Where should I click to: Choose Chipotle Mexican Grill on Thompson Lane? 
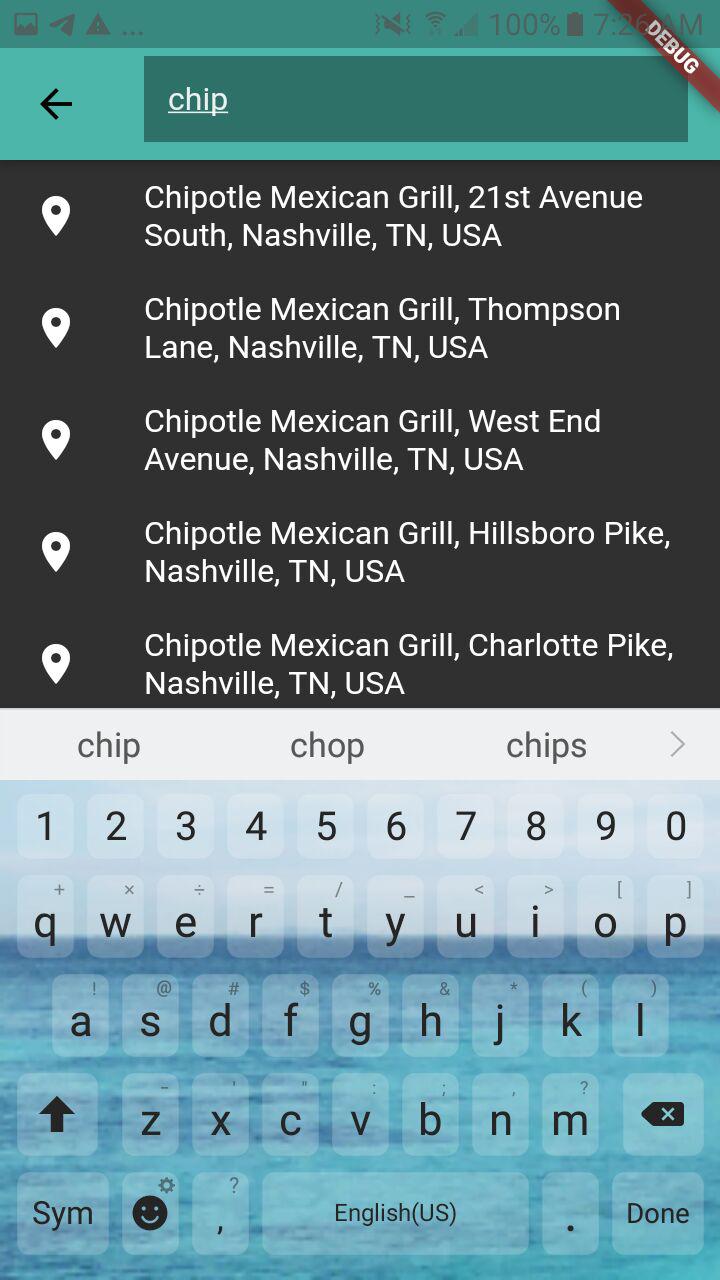(382, 328)
